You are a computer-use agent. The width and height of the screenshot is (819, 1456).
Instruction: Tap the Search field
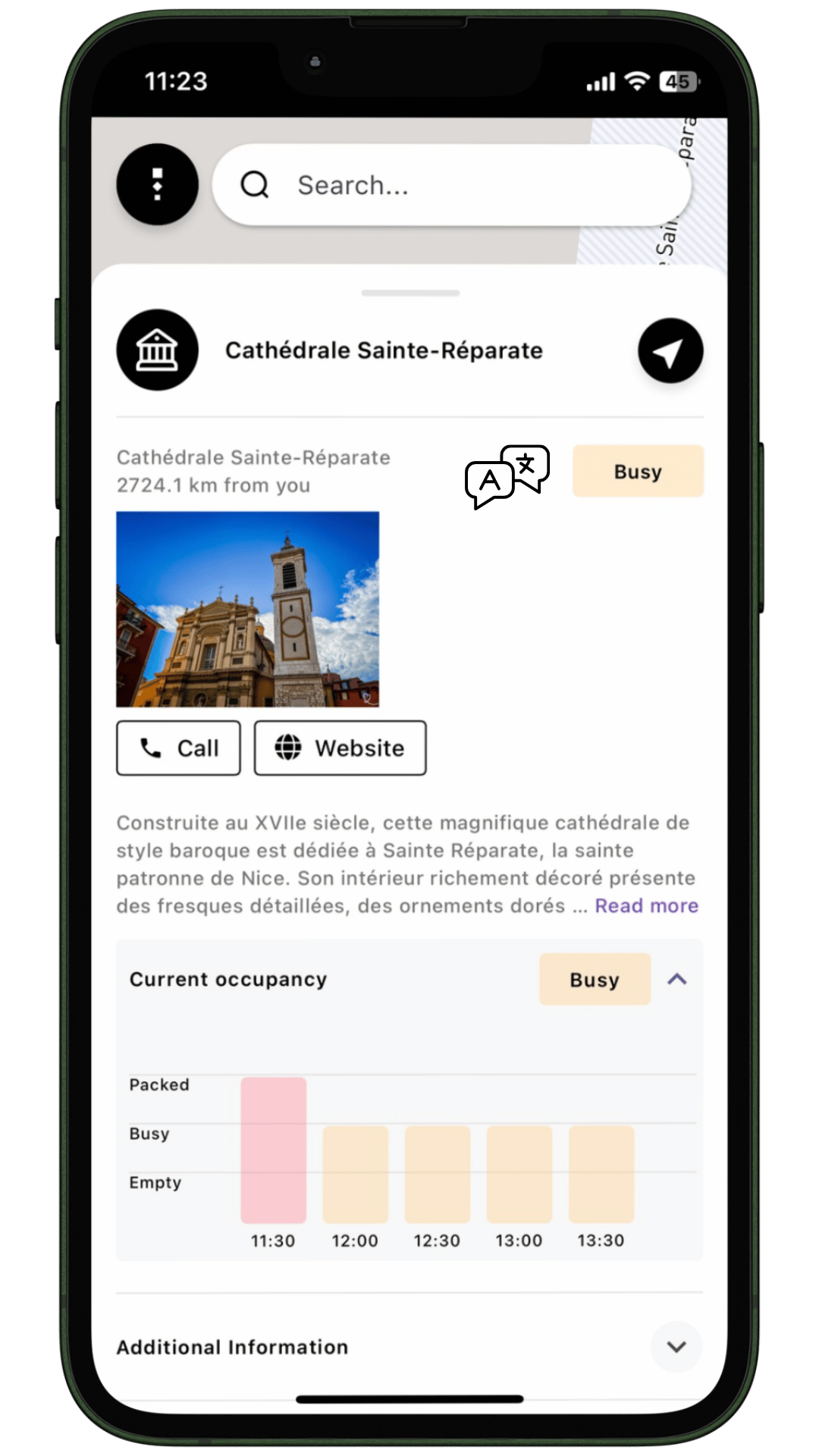point(451,185)
